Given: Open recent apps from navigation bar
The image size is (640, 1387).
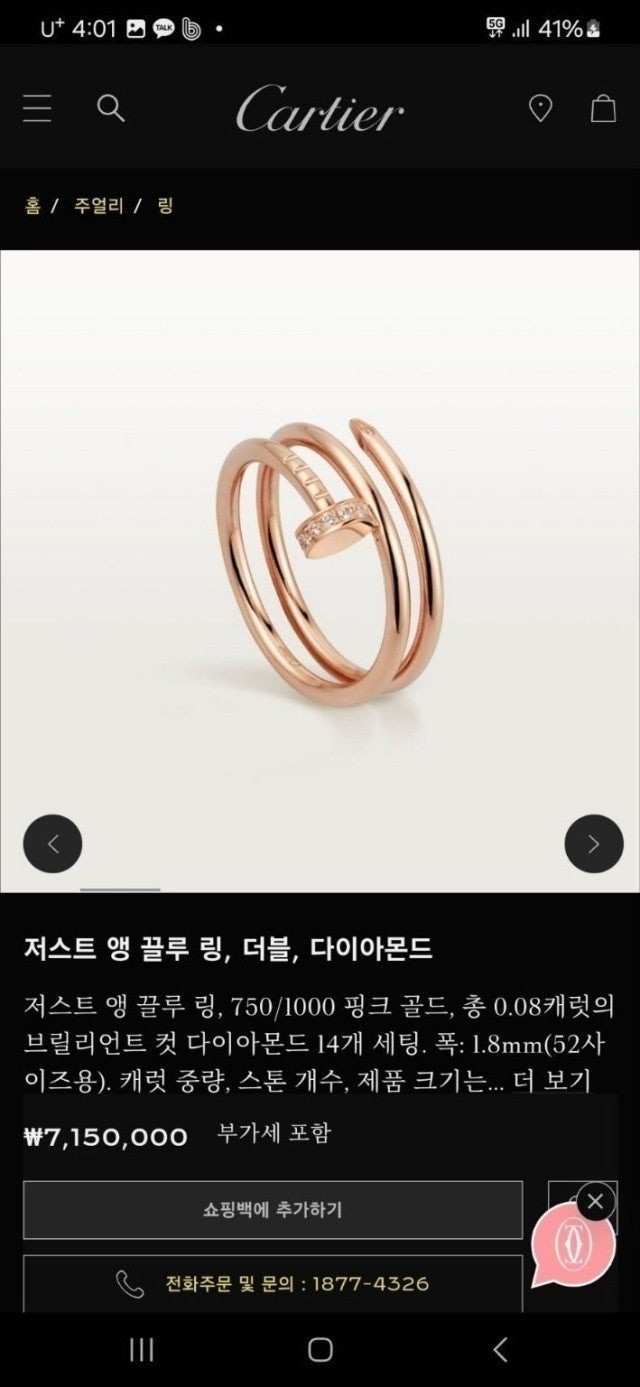Looking at the screenshot, I should click(x=141, y=1350).
